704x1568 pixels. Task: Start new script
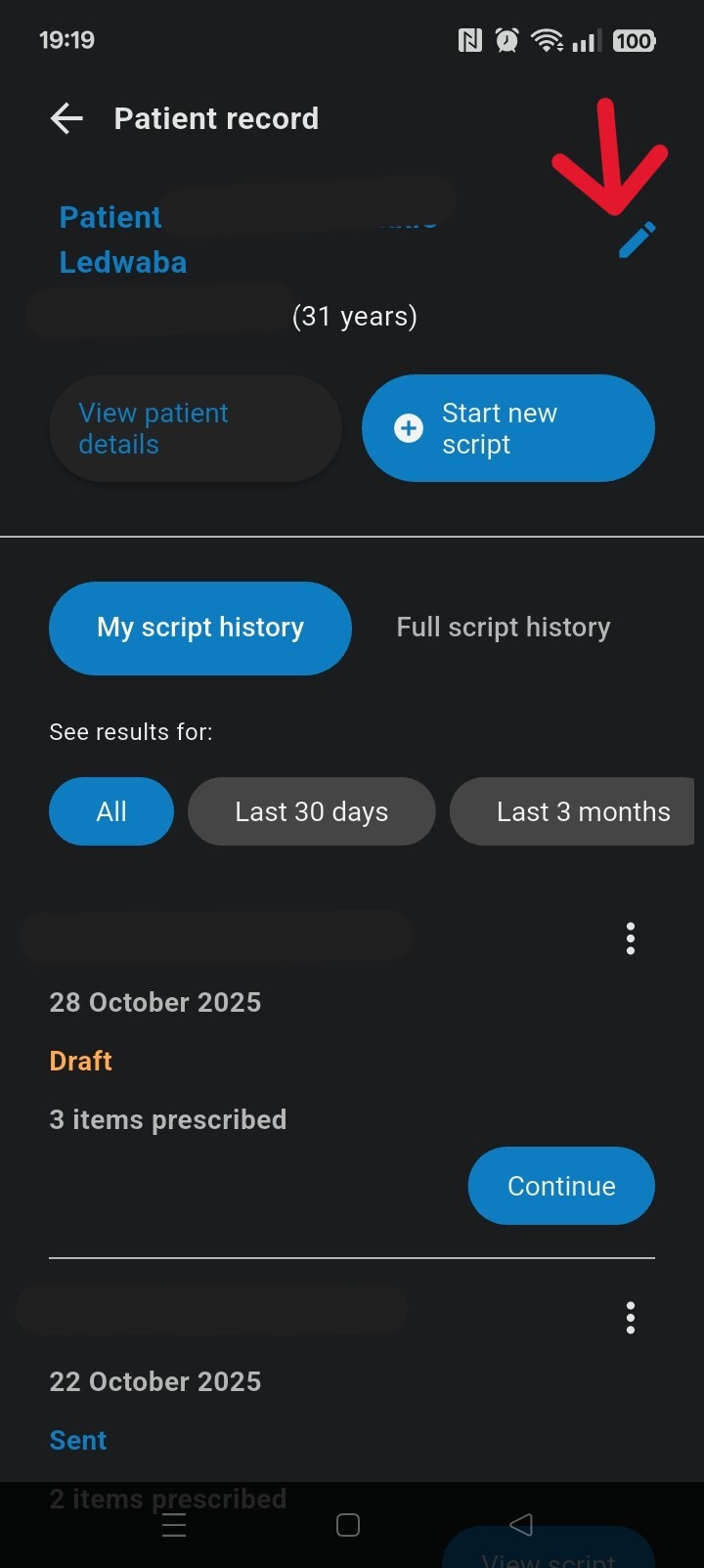tap(507, 428)
